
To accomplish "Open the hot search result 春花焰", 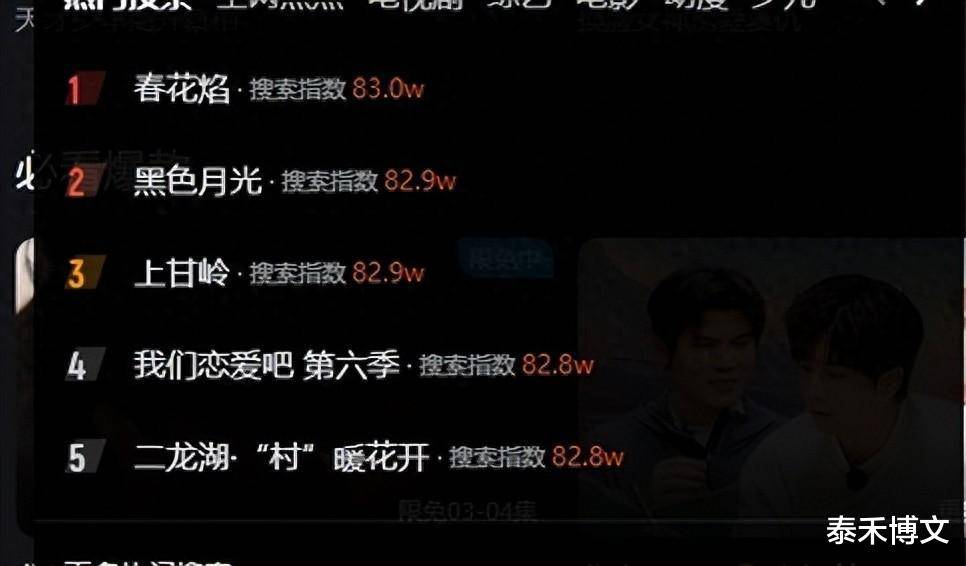I will pos(181,89).
